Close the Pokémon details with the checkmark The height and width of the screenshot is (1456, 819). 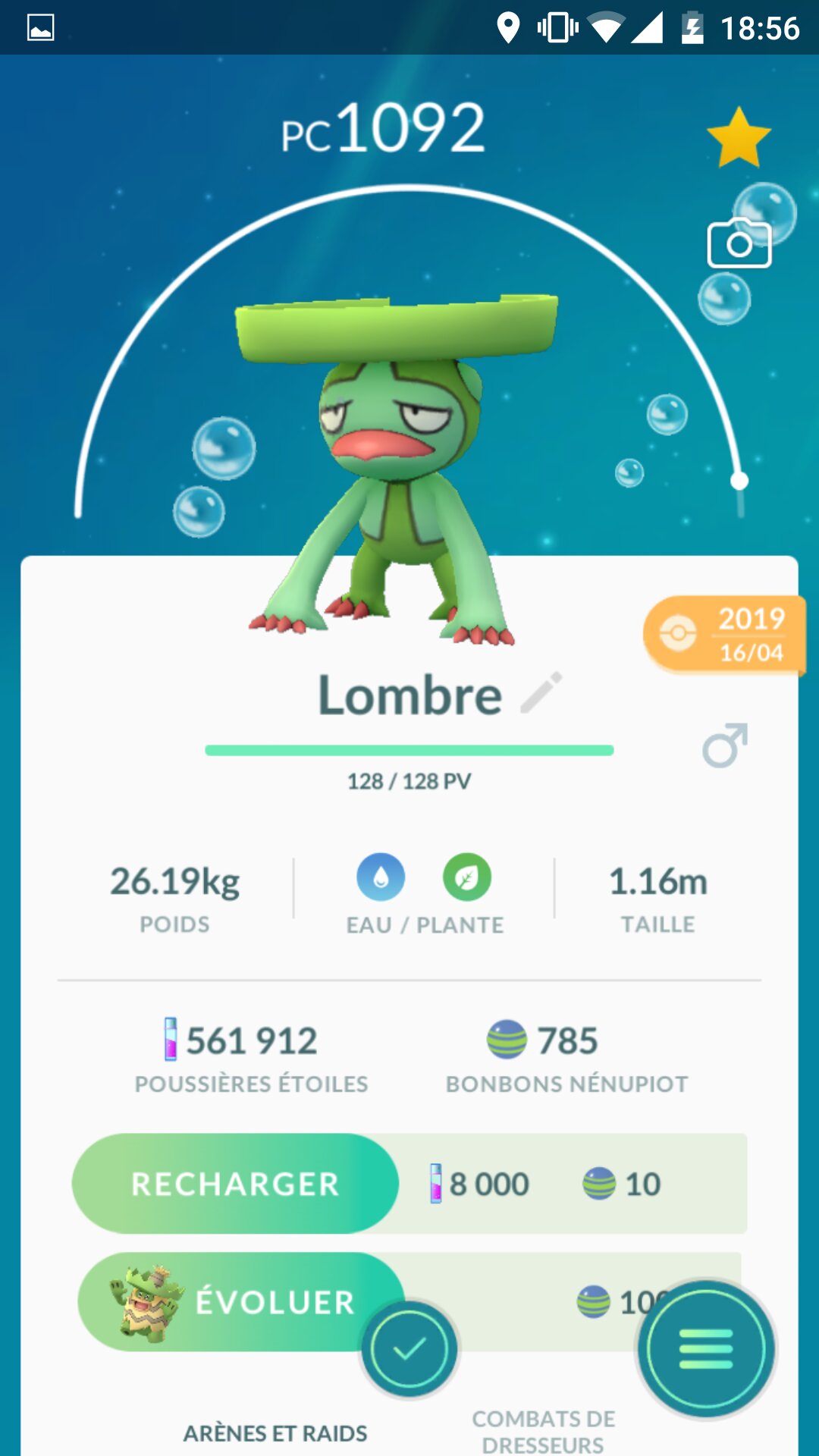[x=409, y=1349]
